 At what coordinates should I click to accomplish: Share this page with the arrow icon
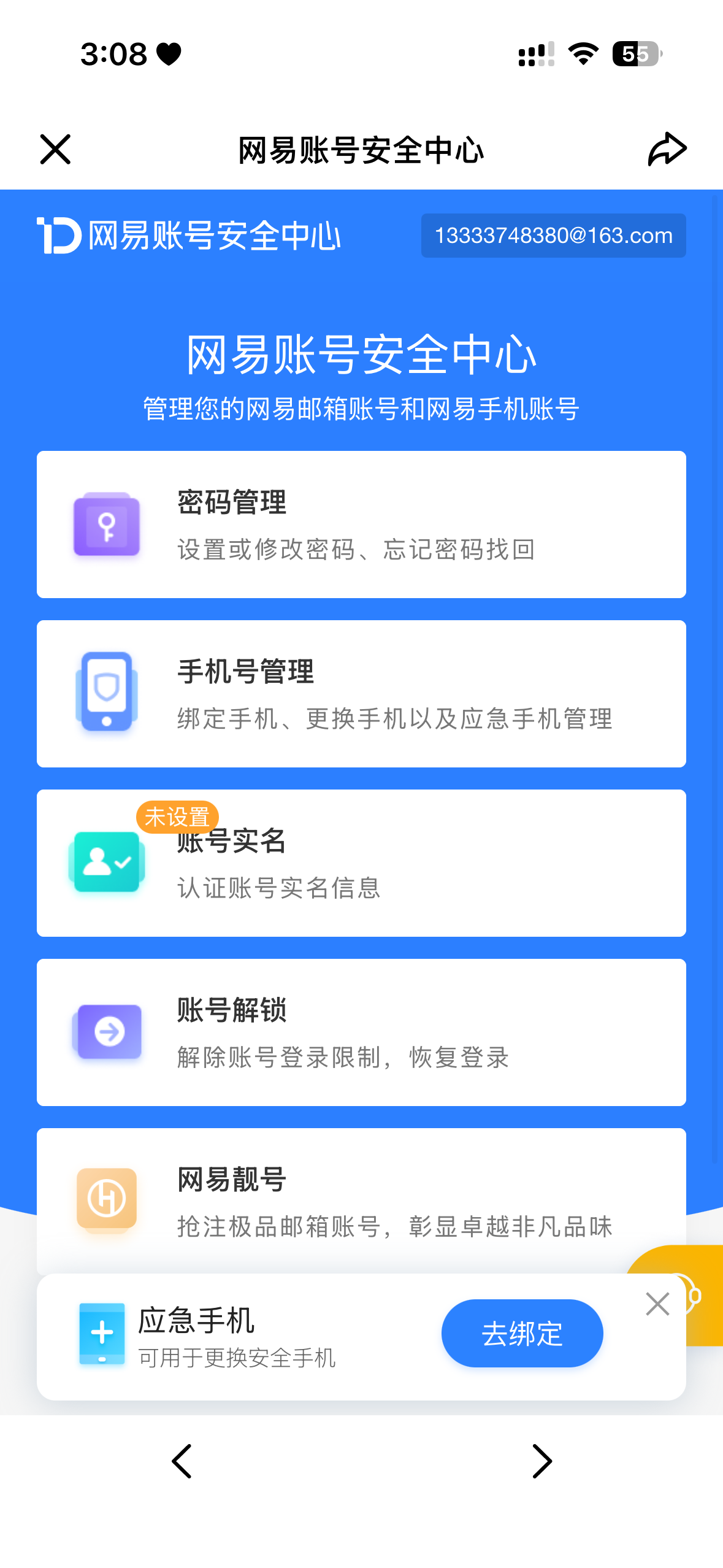(667, 150)
